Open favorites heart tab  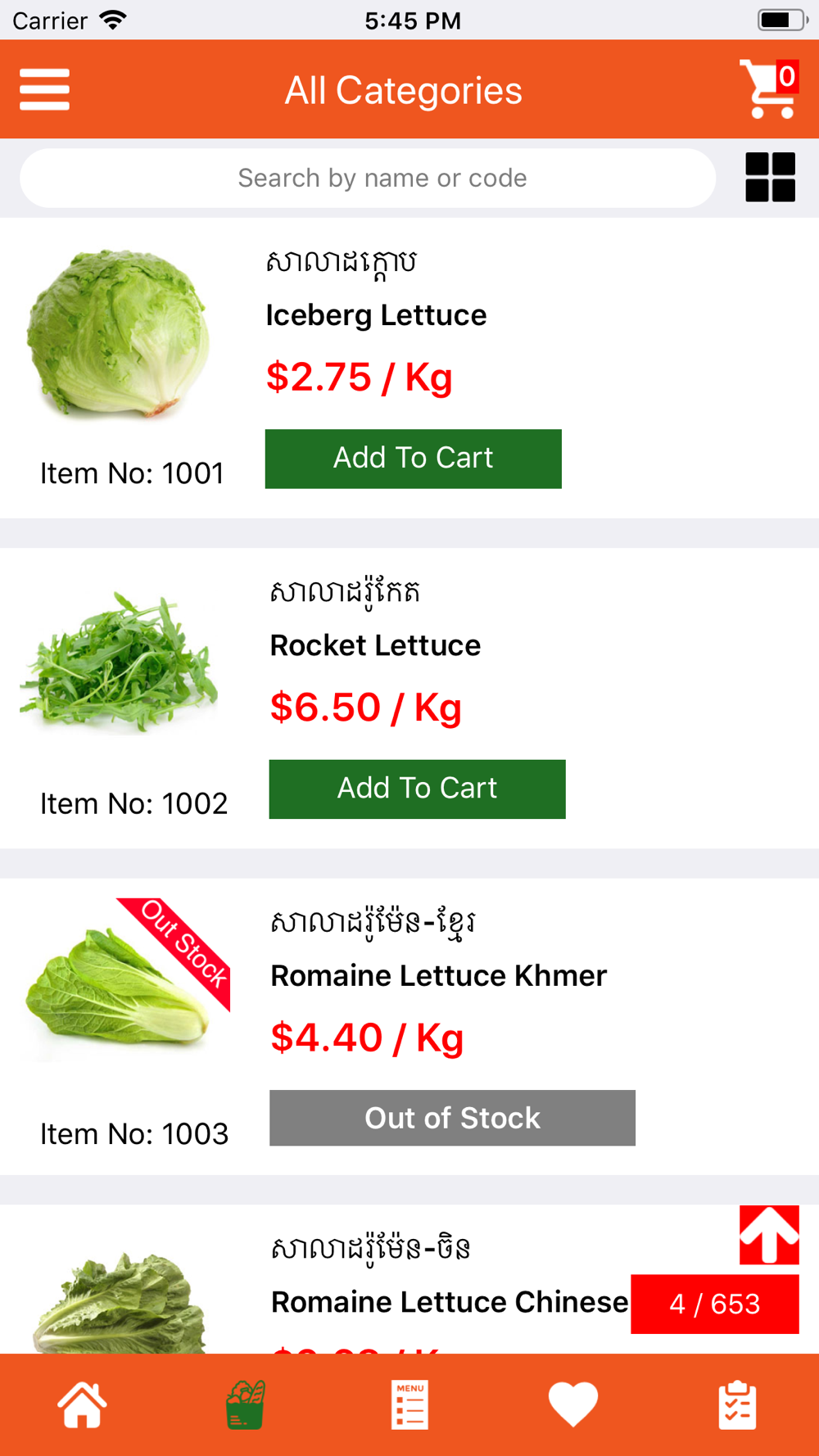coord(573,1404)
